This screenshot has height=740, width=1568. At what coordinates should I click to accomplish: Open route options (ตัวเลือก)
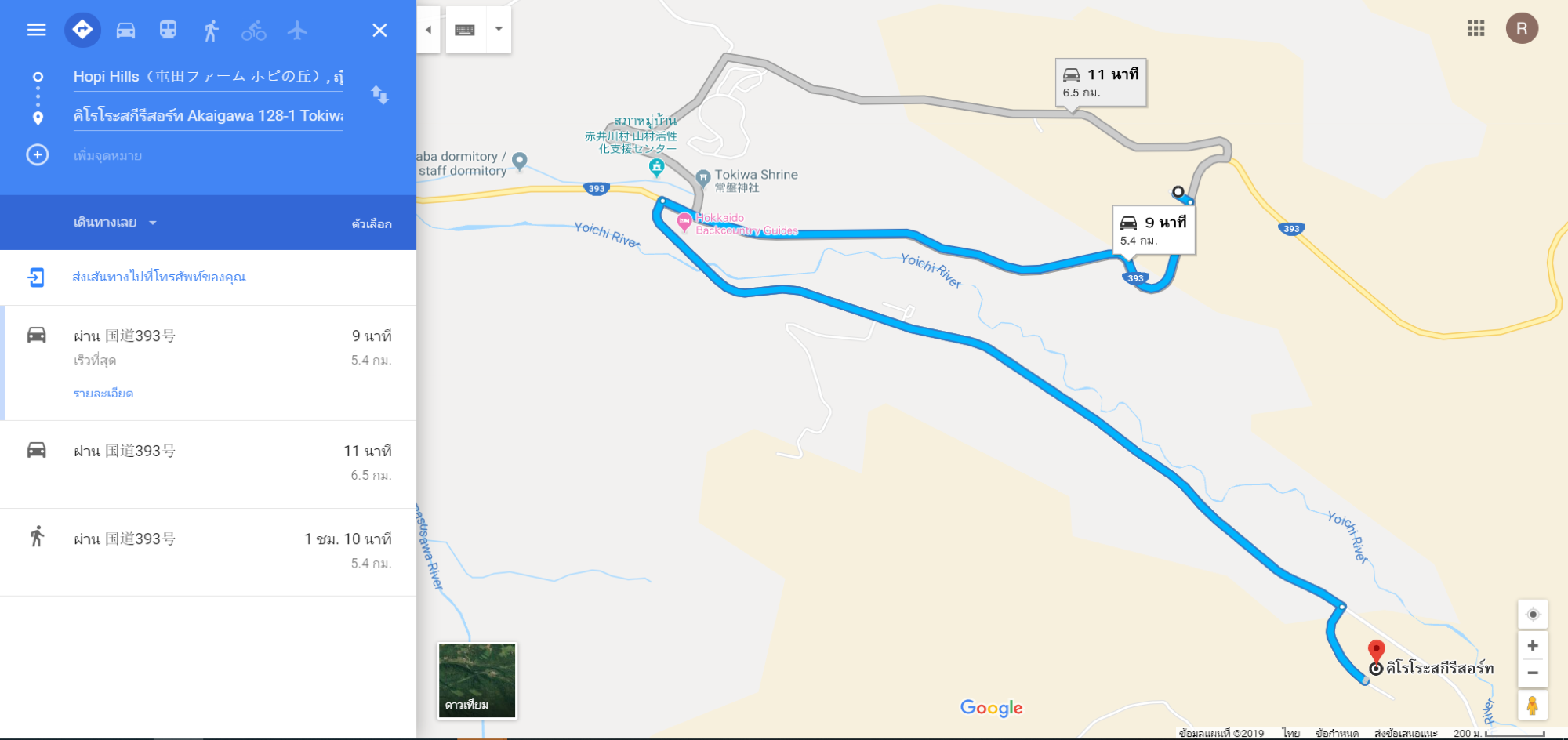tap(371, 223)
